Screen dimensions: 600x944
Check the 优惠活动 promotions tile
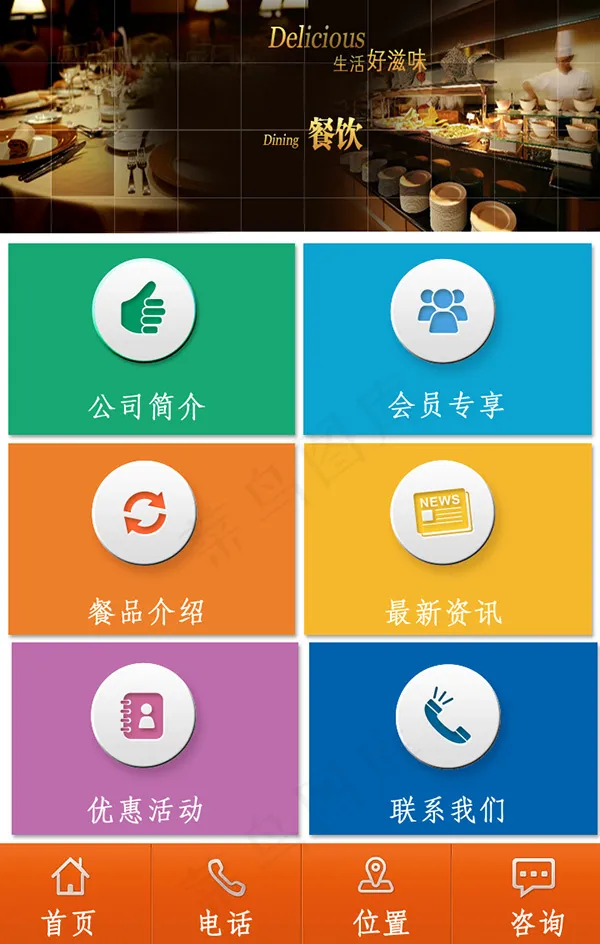(x=154, y=738)
